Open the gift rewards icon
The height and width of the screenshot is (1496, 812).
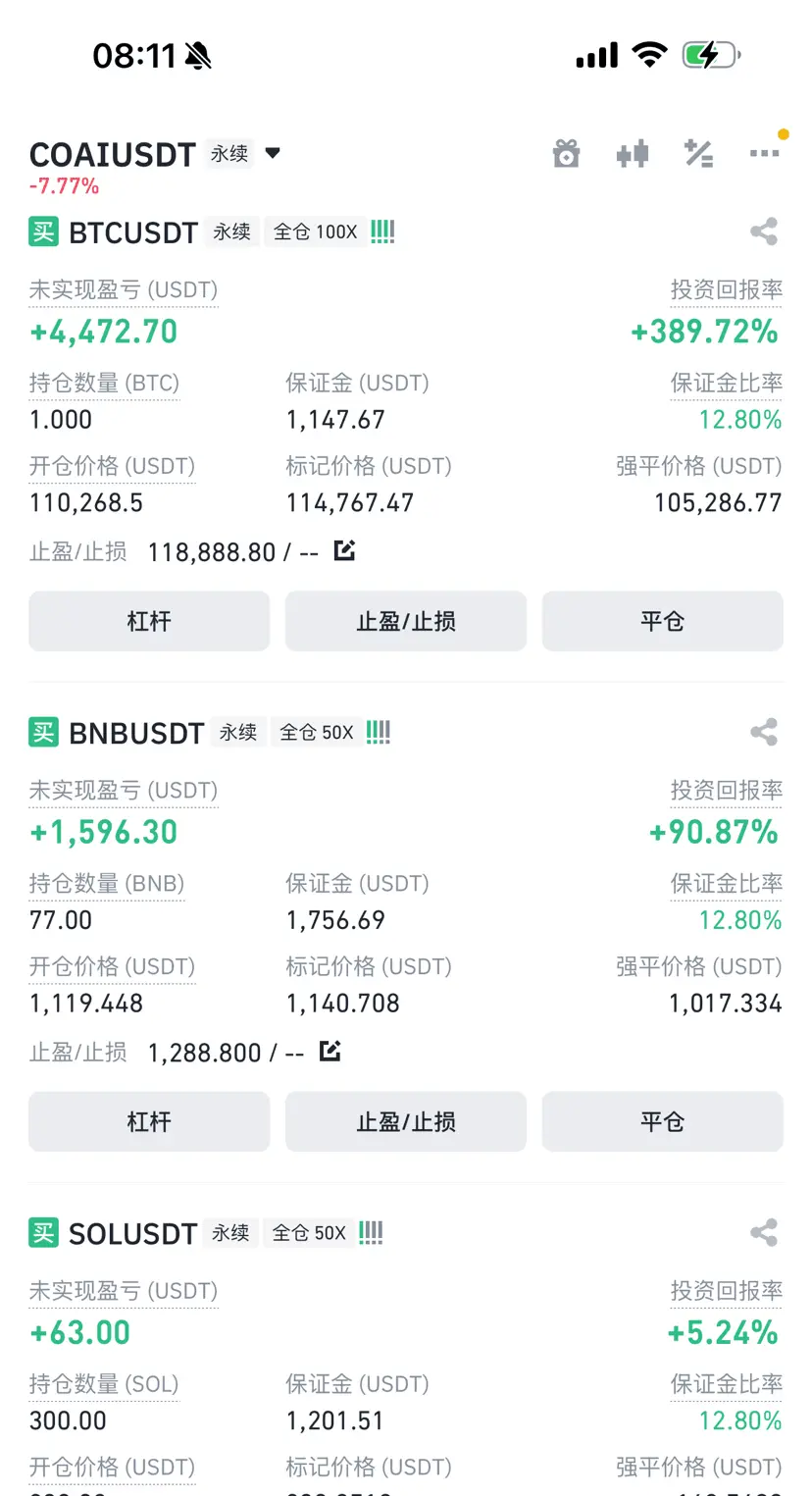(x=566, y=154)
